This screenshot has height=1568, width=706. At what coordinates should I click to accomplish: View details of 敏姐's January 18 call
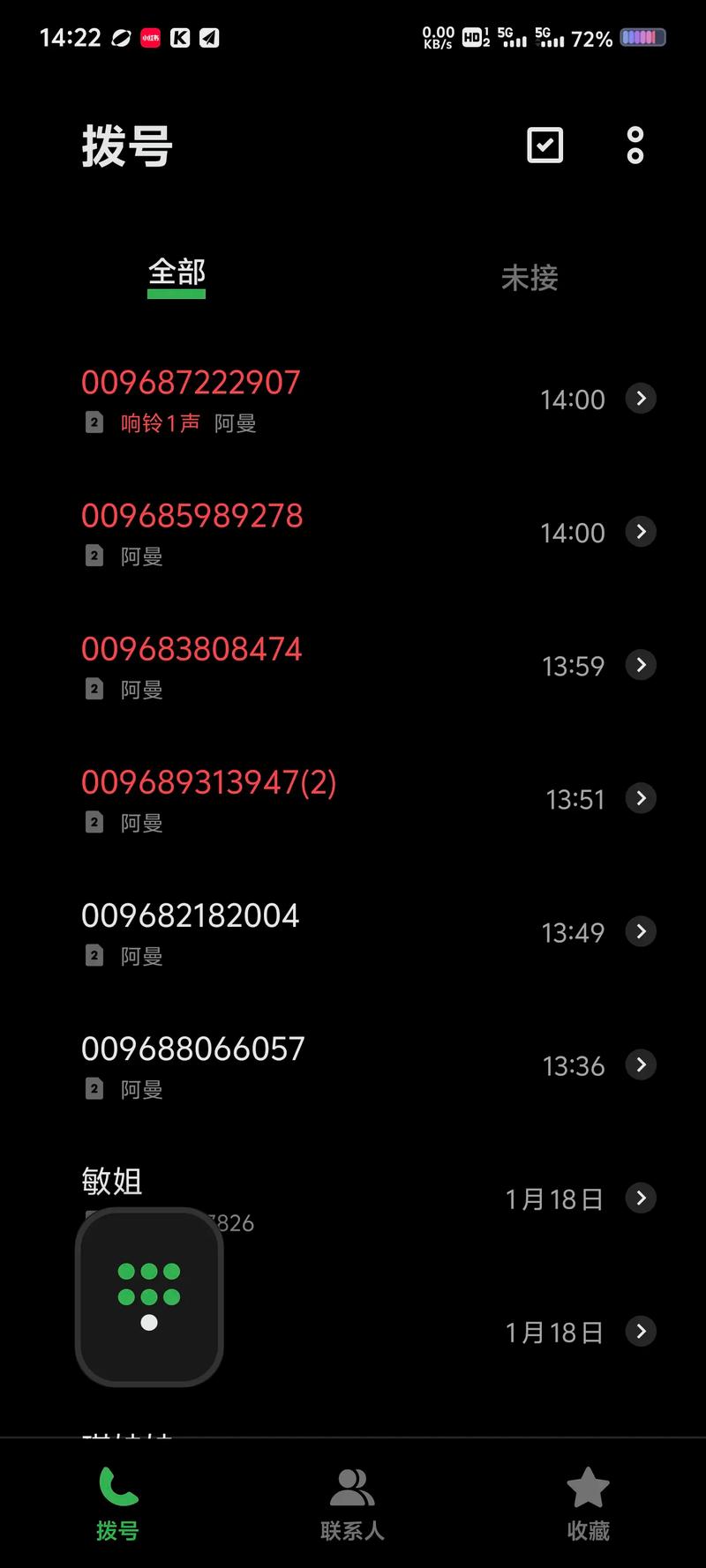coord(642,1198)
